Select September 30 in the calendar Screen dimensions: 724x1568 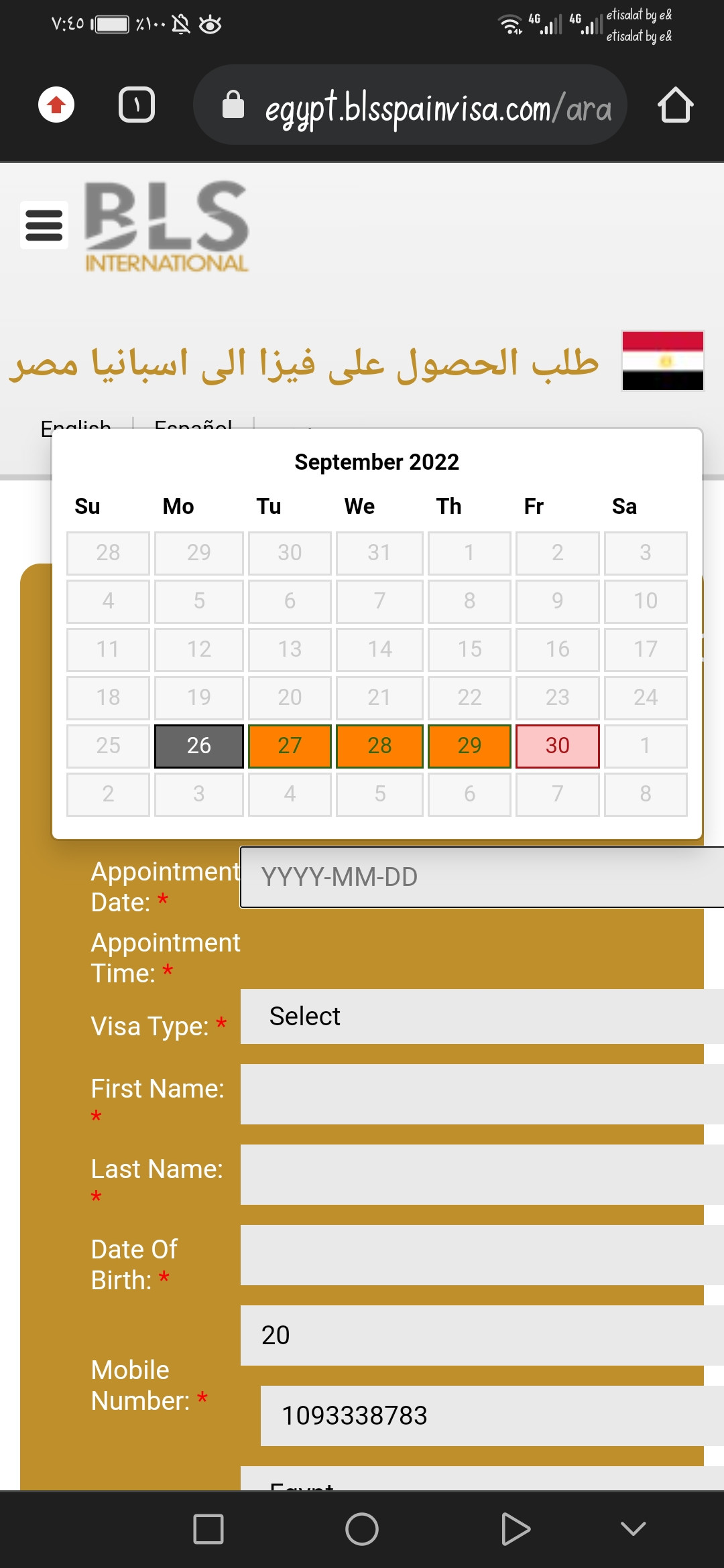[x=557, y=746]
